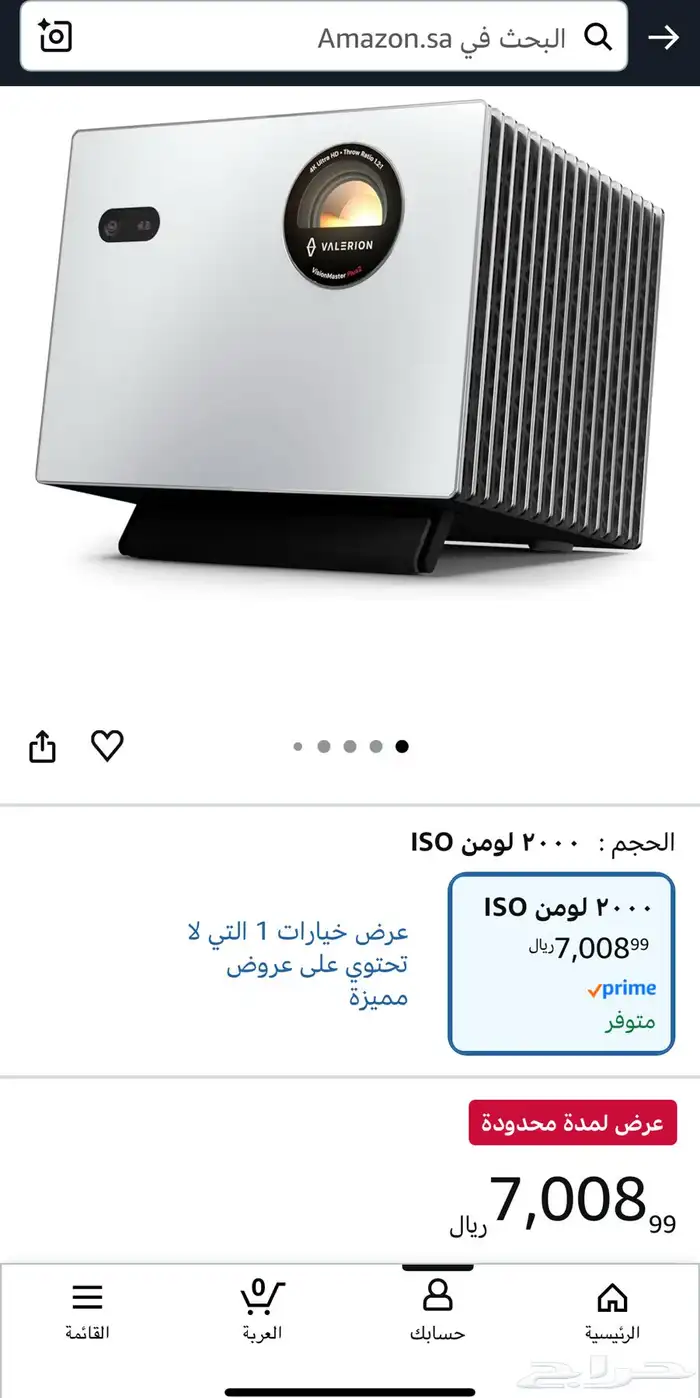Go back using the header arrow

(x=664, y=38)
